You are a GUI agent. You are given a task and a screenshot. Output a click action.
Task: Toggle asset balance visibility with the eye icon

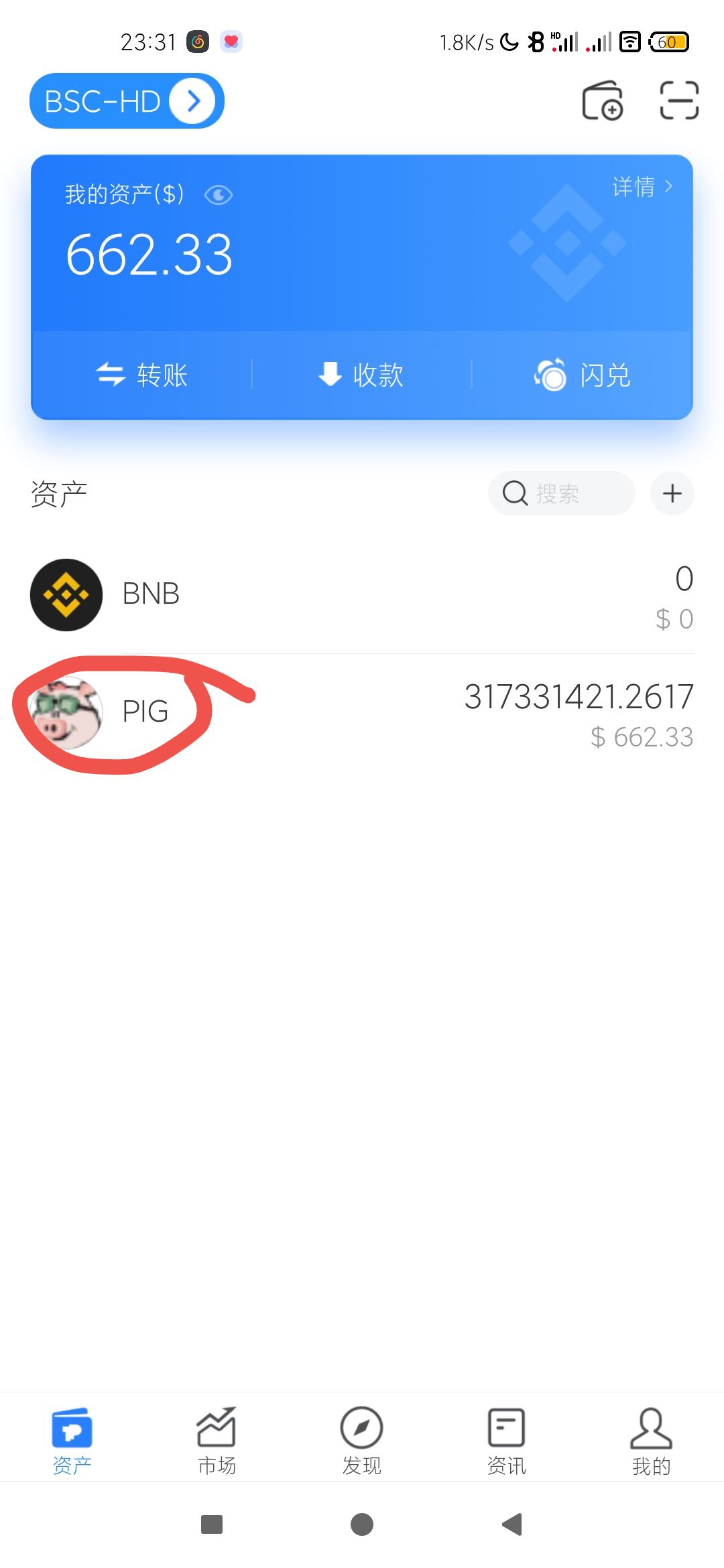[219, 194]
